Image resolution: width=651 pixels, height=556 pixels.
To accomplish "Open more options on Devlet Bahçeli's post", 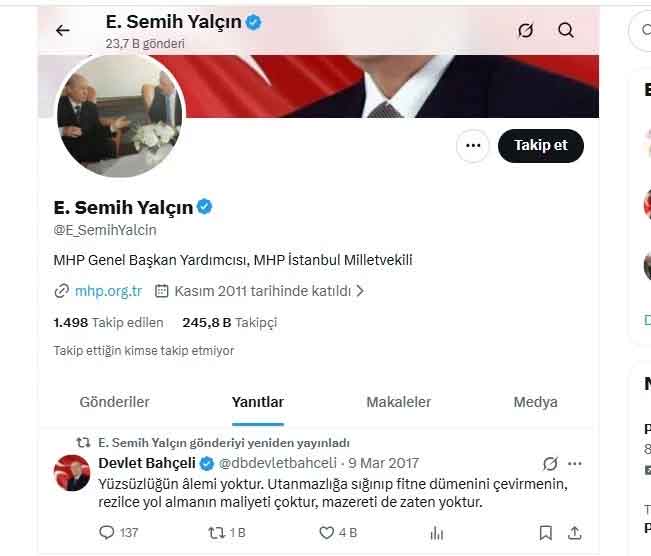I will 575,464.
